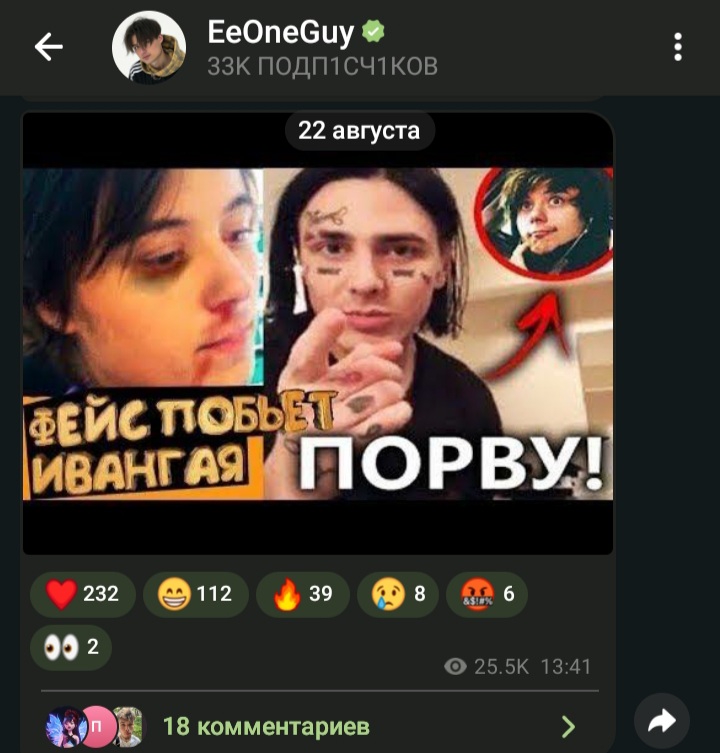React with the heart showing 232
The width and height of the screenshot is (720, 753).
82,594
